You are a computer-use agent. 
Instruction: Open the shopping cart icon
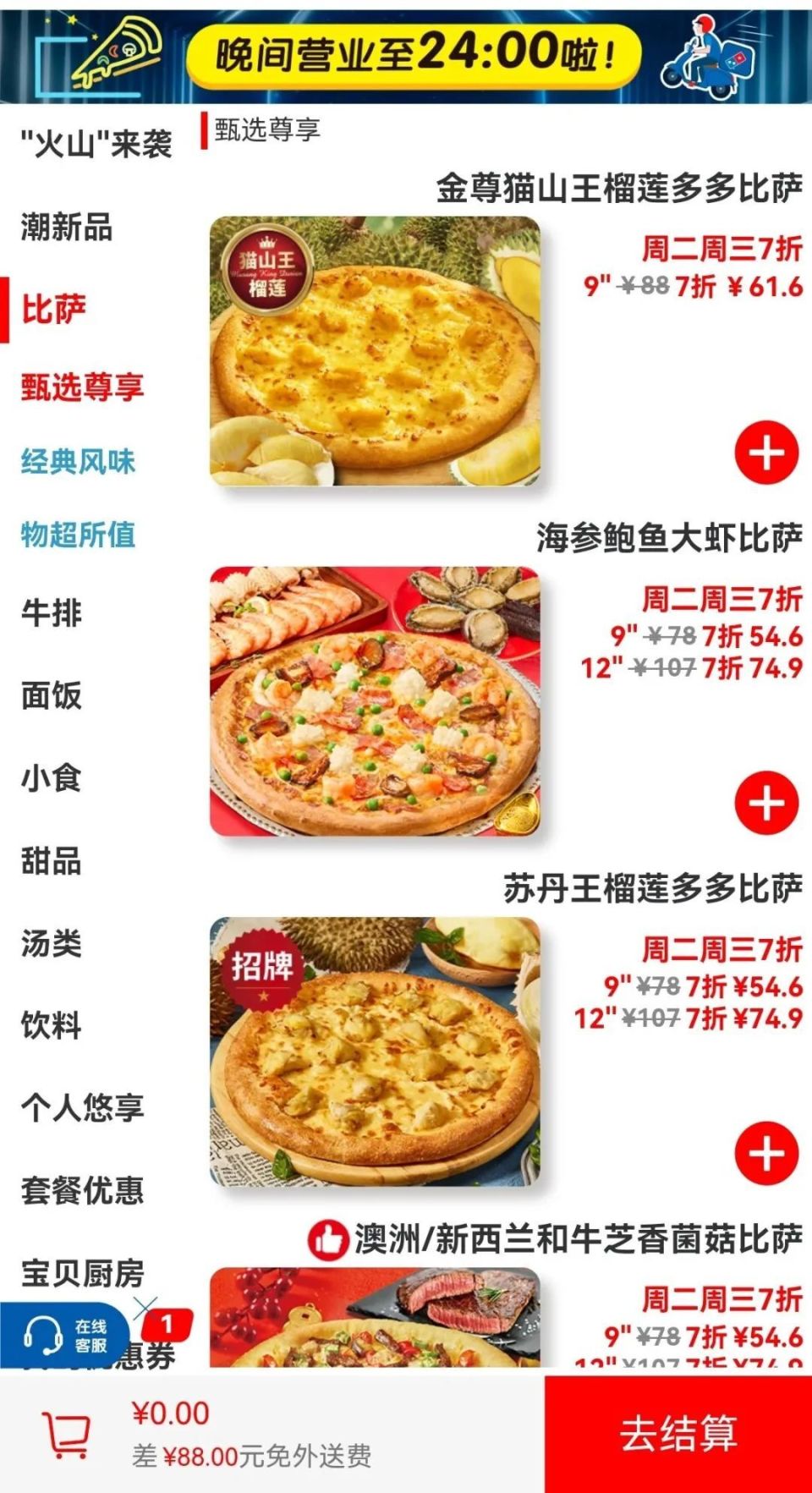coord(66,1435)
